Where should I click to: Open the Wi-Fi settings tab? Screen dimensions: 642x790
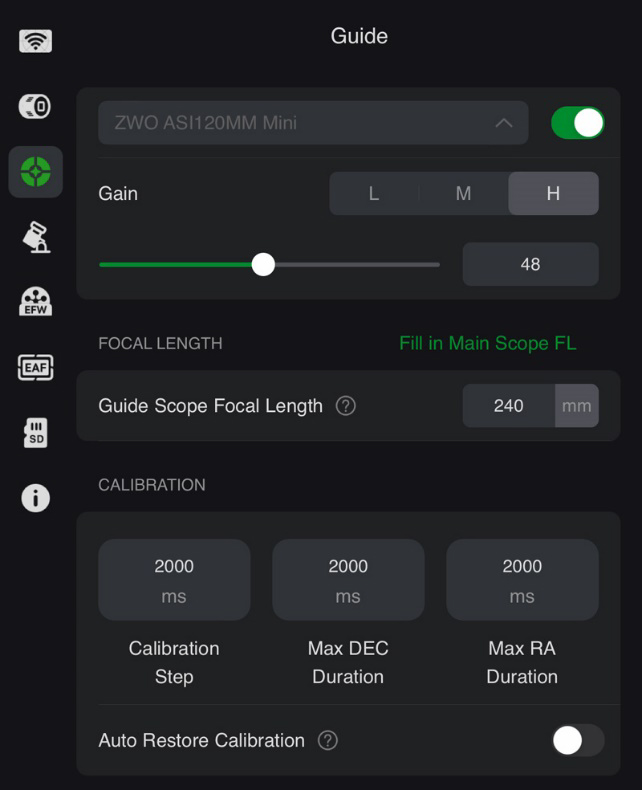(35, 41)
